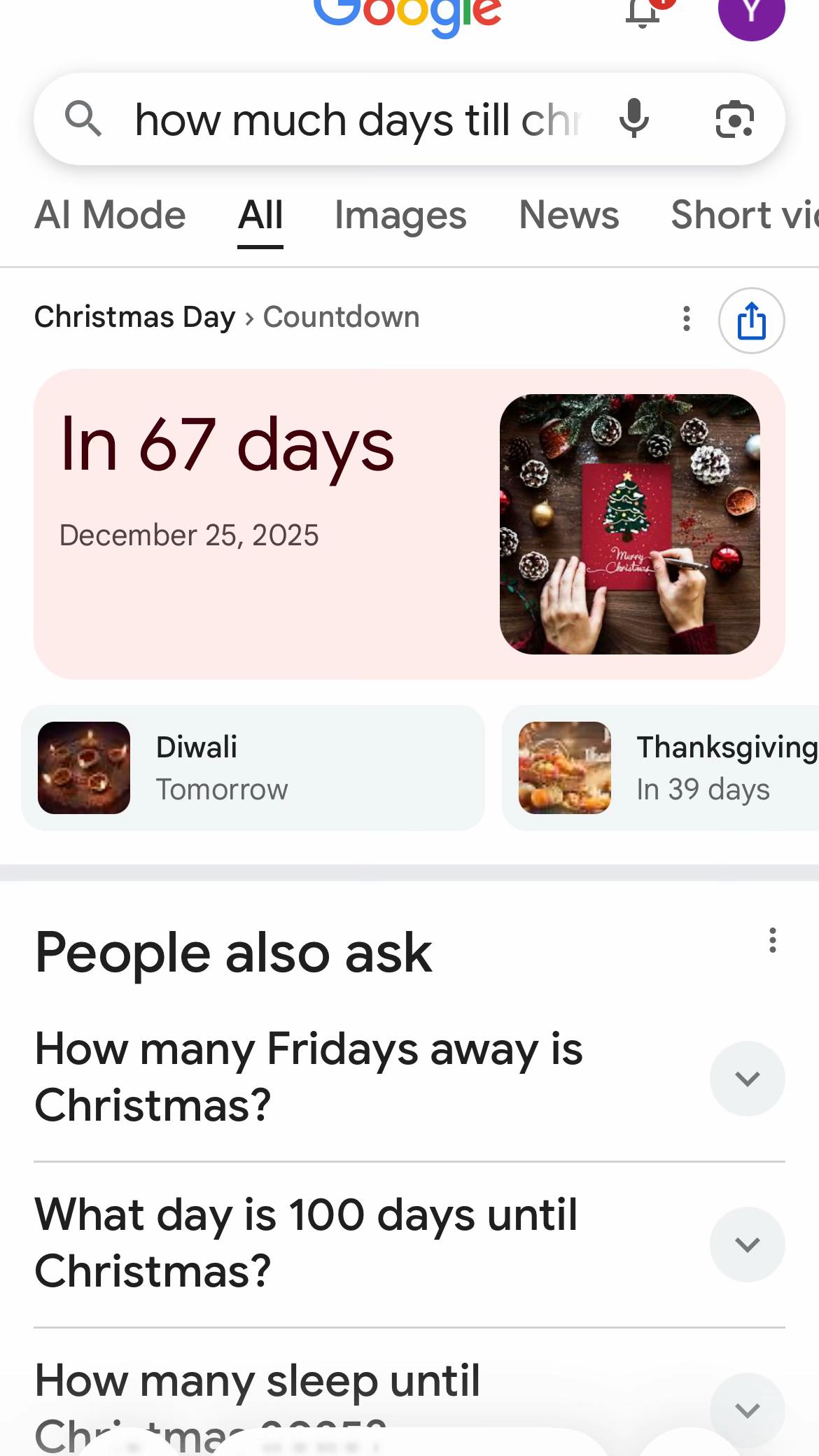The height and width of the screenshot is (1456, 819).
Task: Tap the search query field
Action: click(x=357, y=120)
